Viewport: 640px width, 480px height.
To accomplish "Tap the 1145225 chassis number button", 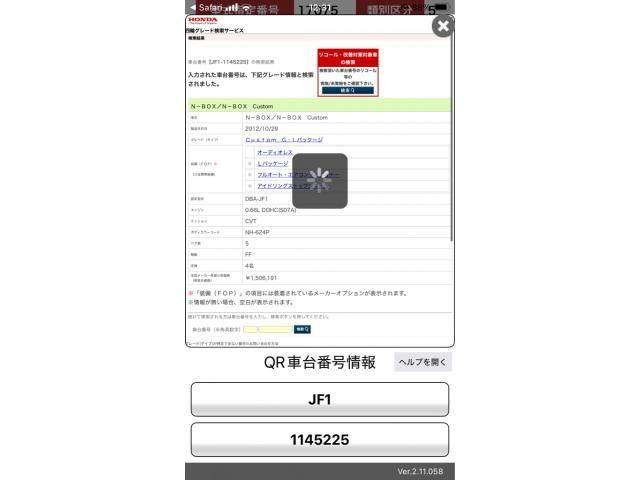I will (x=320, y=439).
